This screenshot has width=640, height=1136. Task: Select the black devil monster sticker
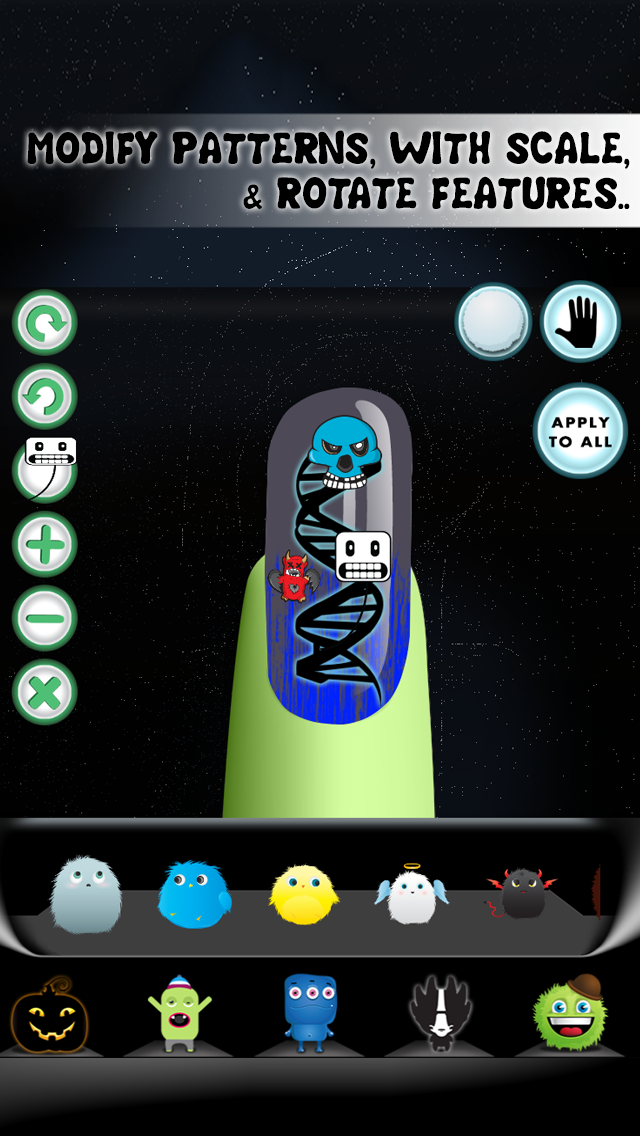point(521,892)
